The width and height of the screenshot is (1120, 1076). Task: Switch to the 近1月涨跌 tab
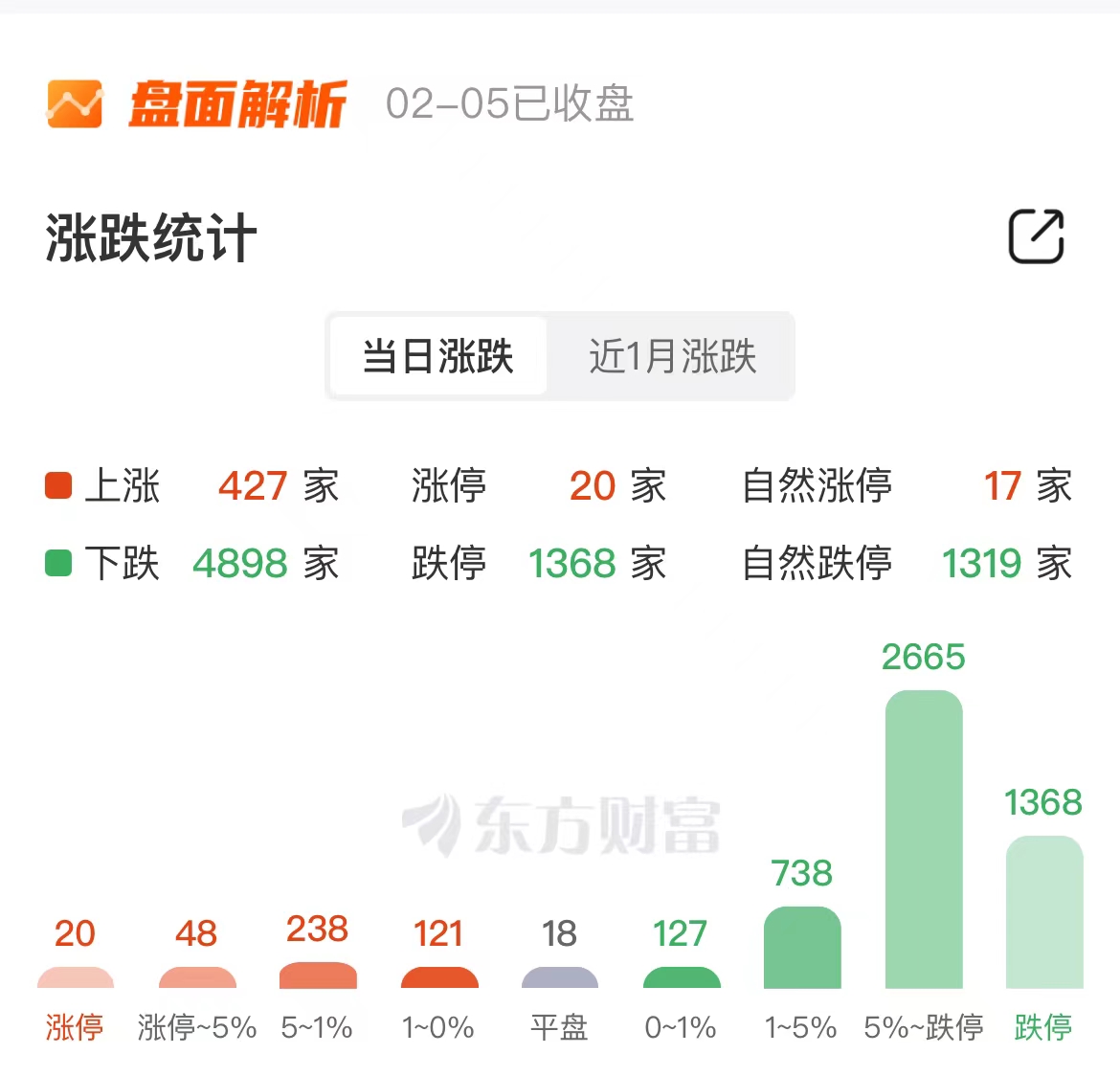pos(672,356)
